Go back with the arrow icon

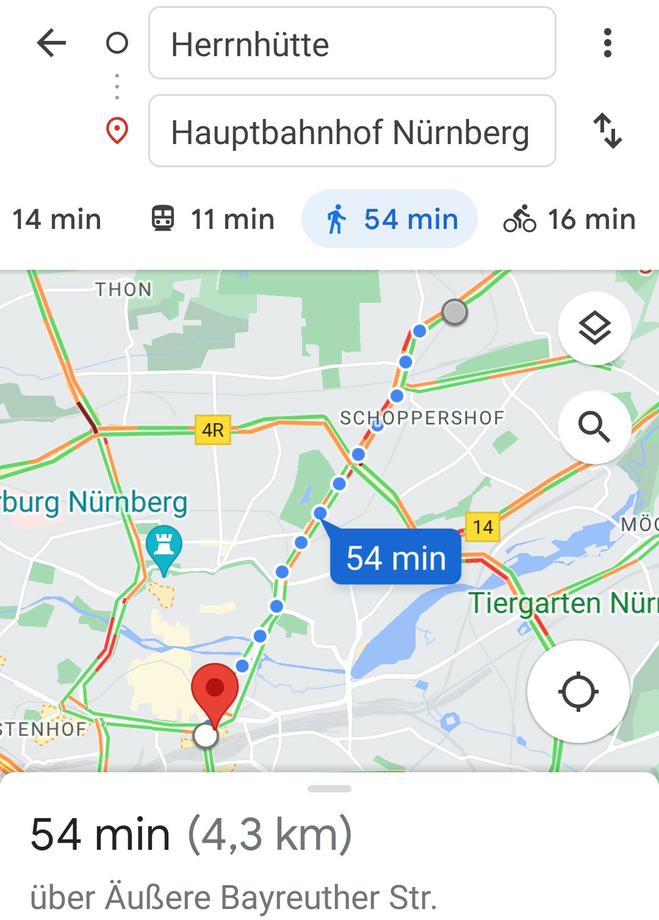[51, 43]
